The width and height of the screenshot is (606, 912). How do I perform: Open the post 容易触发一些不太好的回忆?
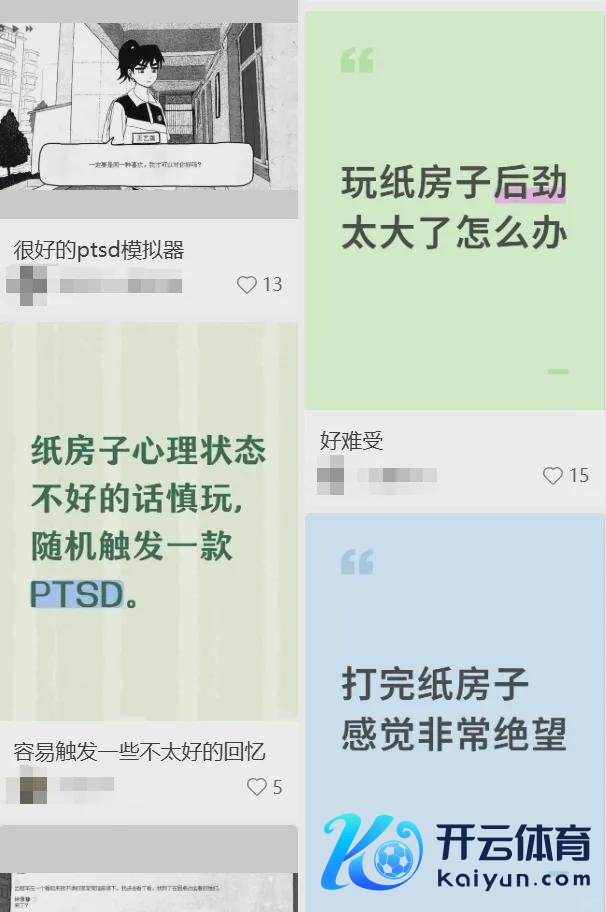click(x=140, y=752)
